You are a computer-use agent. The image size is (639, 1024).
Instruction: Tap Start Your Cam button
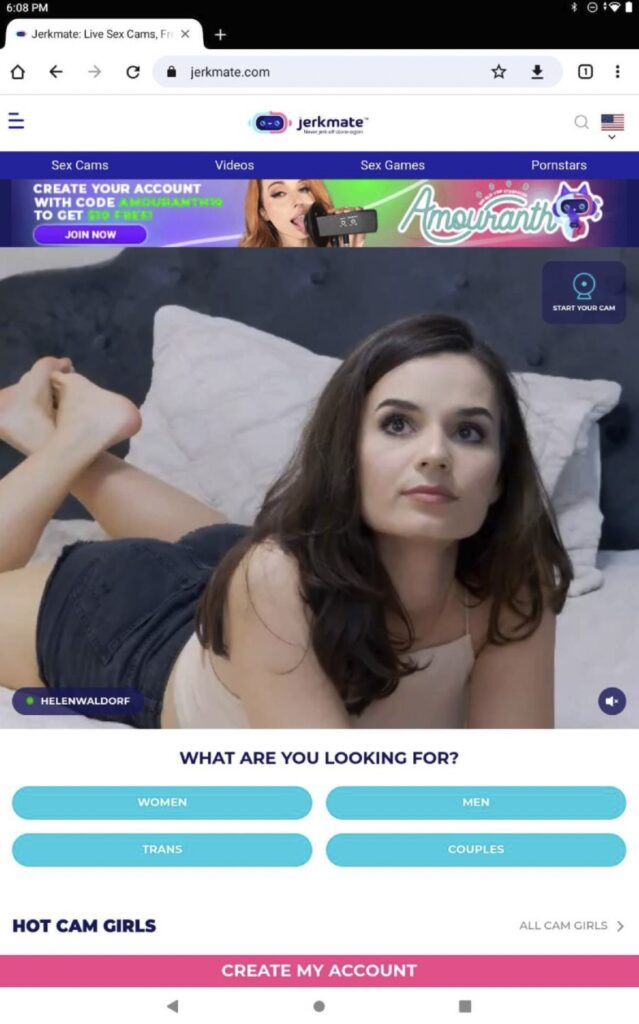click(584, 292)
